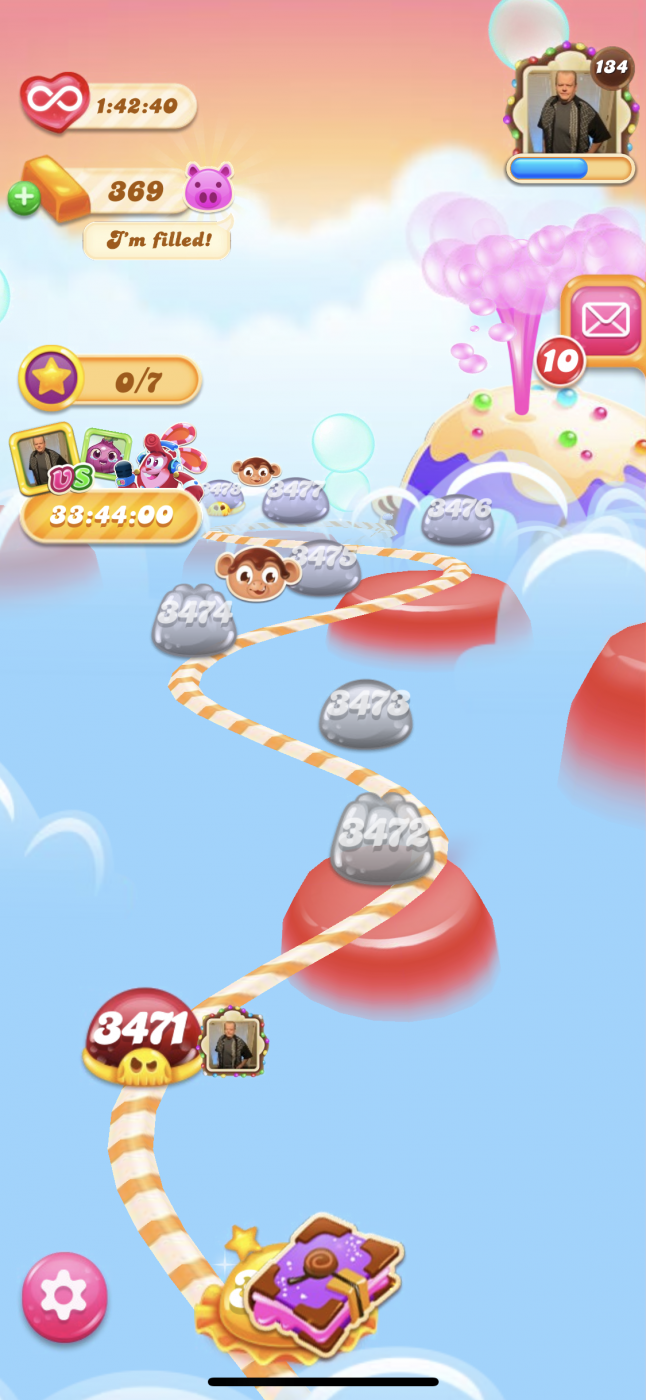
Task: Tap the plus to buy gold bars
Action: pyautogui.click(x=24, y=198)
